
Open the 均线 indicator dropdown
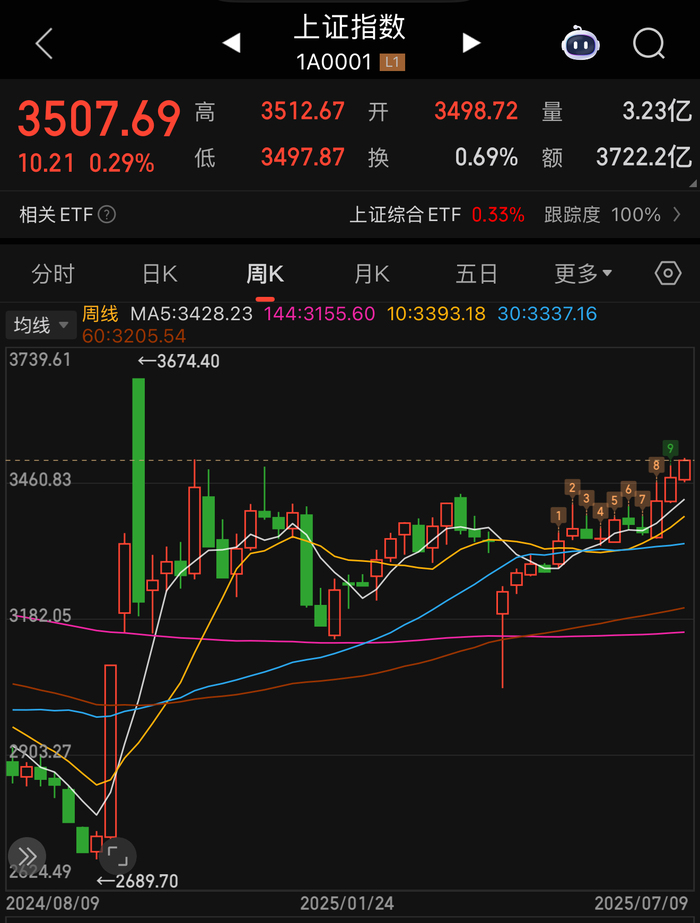tap(40, 325)
